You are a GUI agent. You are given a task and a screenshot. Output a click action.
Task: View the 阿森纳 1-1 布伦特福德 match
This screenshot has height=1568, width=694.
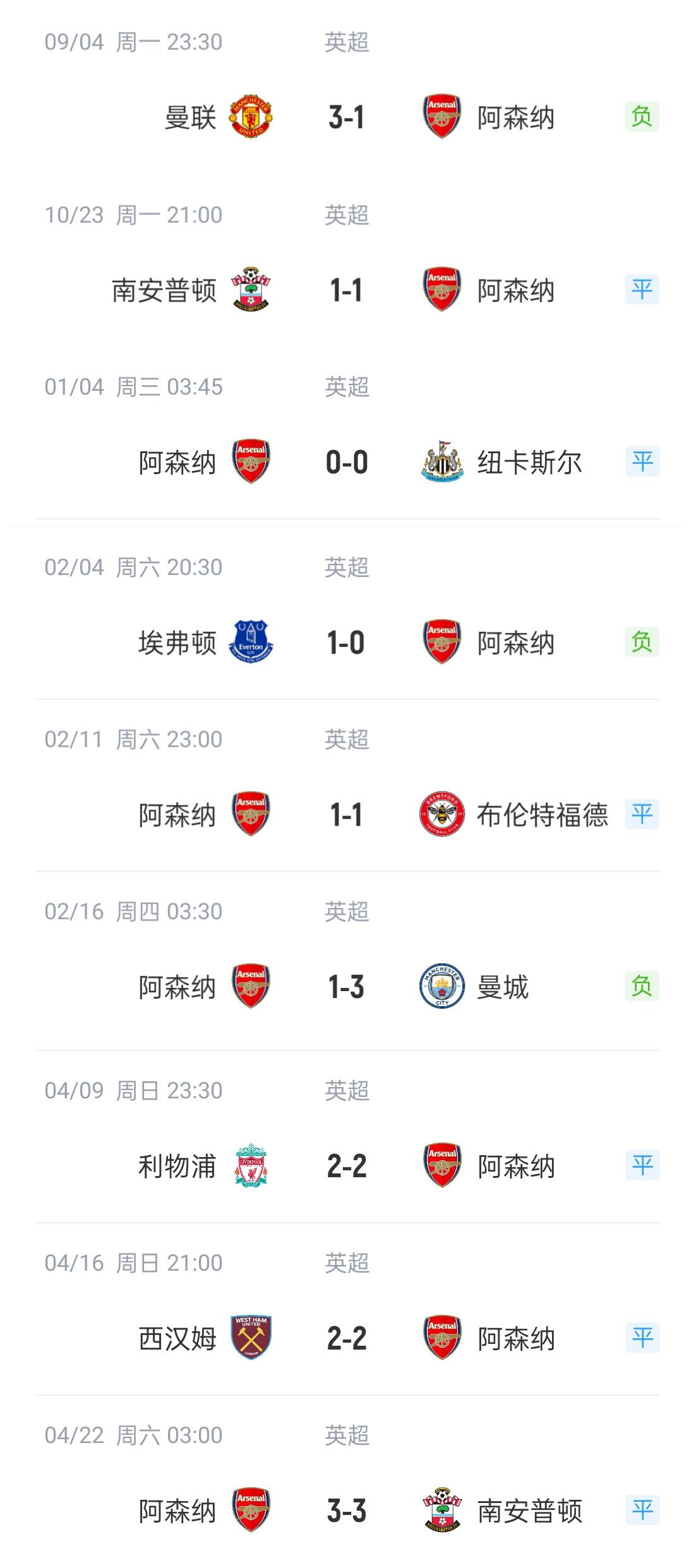point(347,785)
